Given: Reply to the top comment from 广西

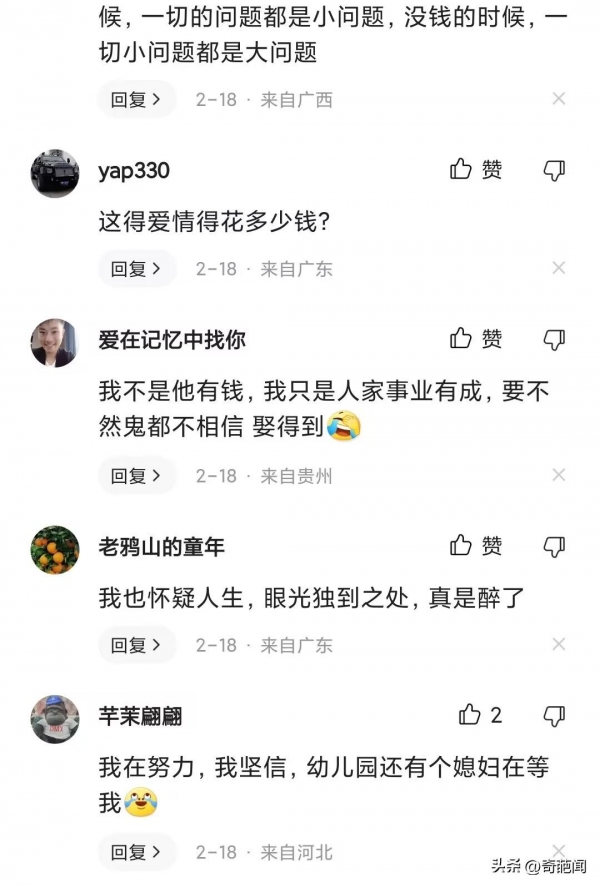Looking at the screenshot, I should [x=136, y=99].
